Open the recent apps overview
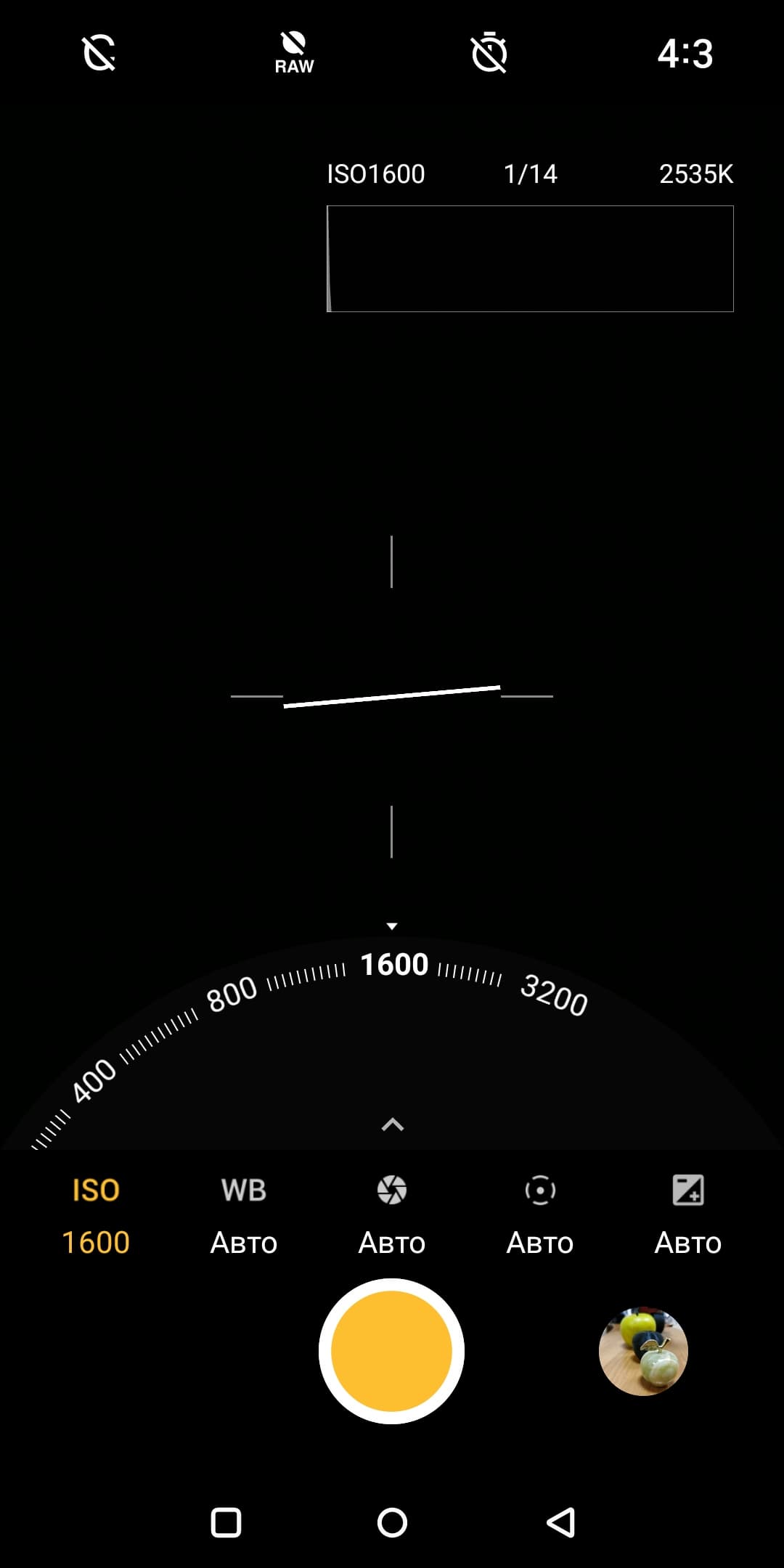Image resolution: width=784 pixels, height=1568 pixels. [226, 1522]
